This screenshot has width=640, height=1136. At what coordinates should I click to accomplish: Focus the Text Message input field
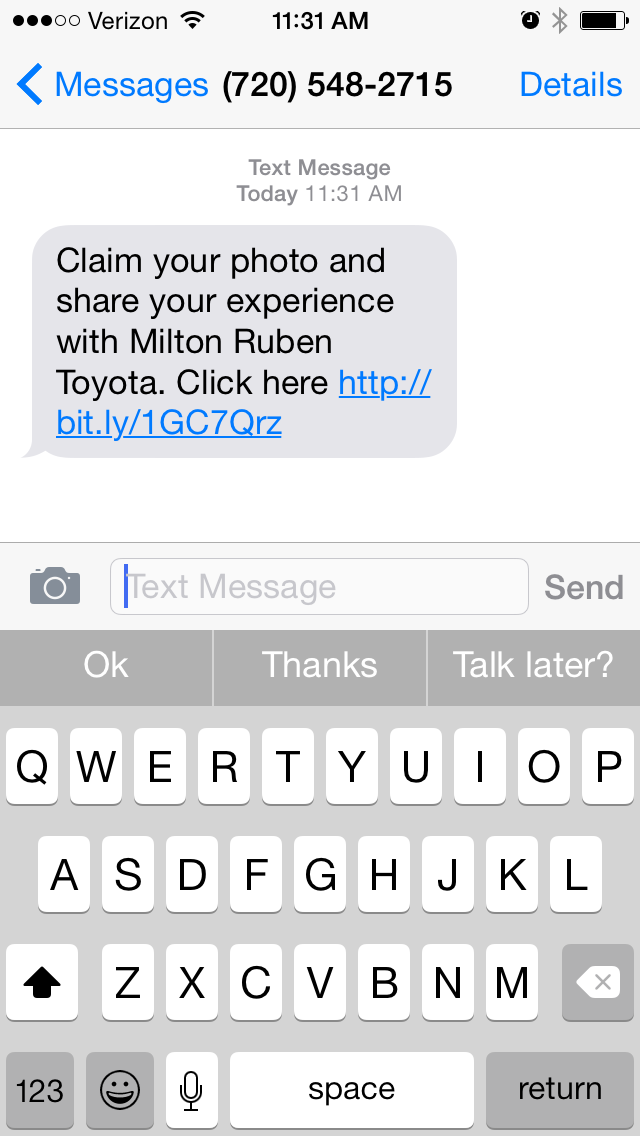click(320, 586)
